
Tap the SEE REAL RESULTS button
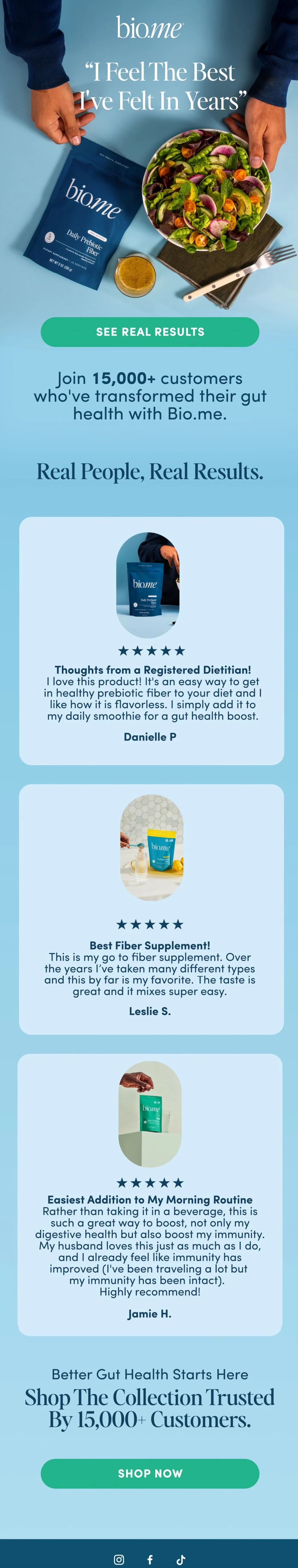coord(150,332)
